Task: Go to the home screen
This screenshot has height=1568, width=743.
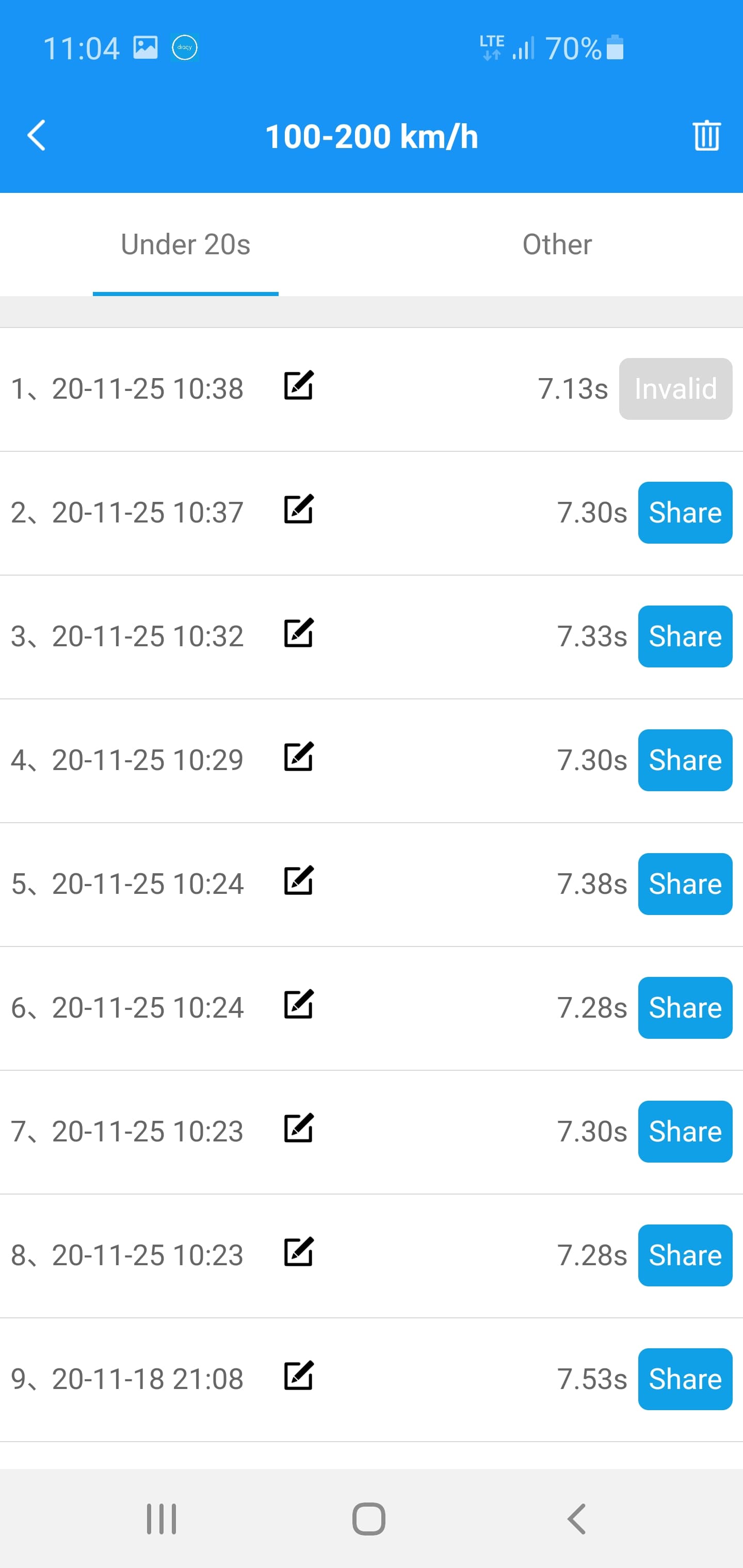Action: [x=369, y=1518]
